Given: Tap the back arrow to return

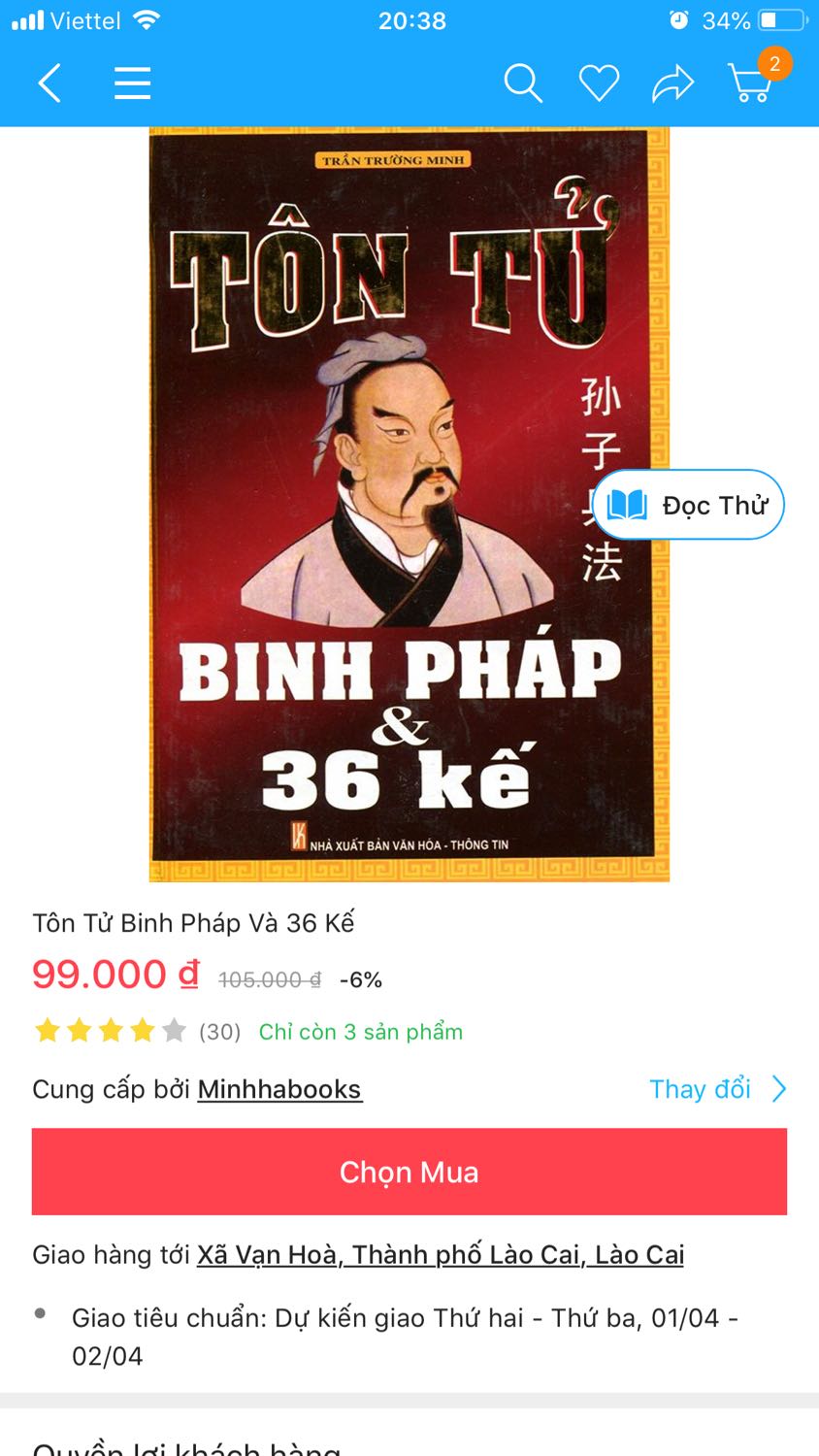Looking at the screenshot, I should click(49, 83).
